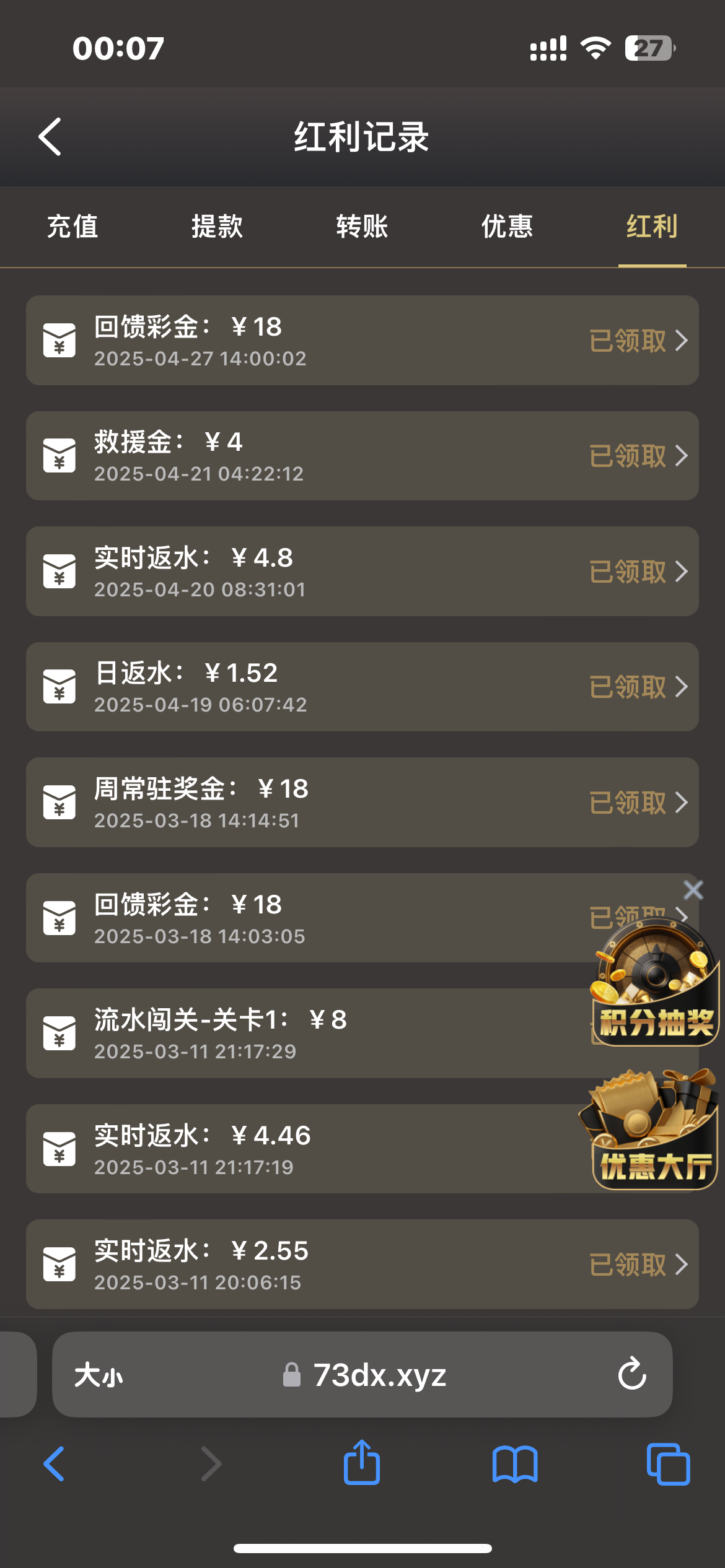Open the 积分抽奖 lottery floating button
This screenshot has width=725, height=1568.
655,985
